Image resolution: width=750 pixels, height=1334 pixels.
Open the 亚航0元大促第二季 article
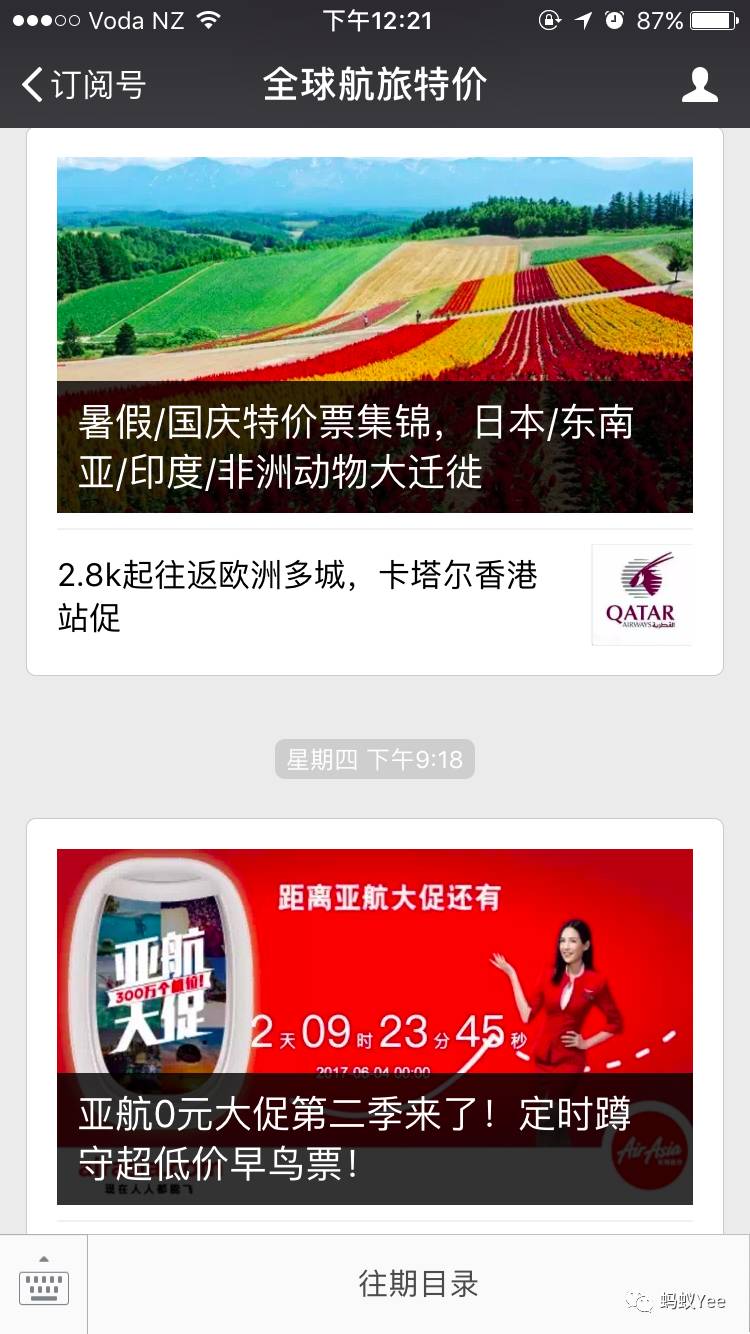tap(375, 1027)
